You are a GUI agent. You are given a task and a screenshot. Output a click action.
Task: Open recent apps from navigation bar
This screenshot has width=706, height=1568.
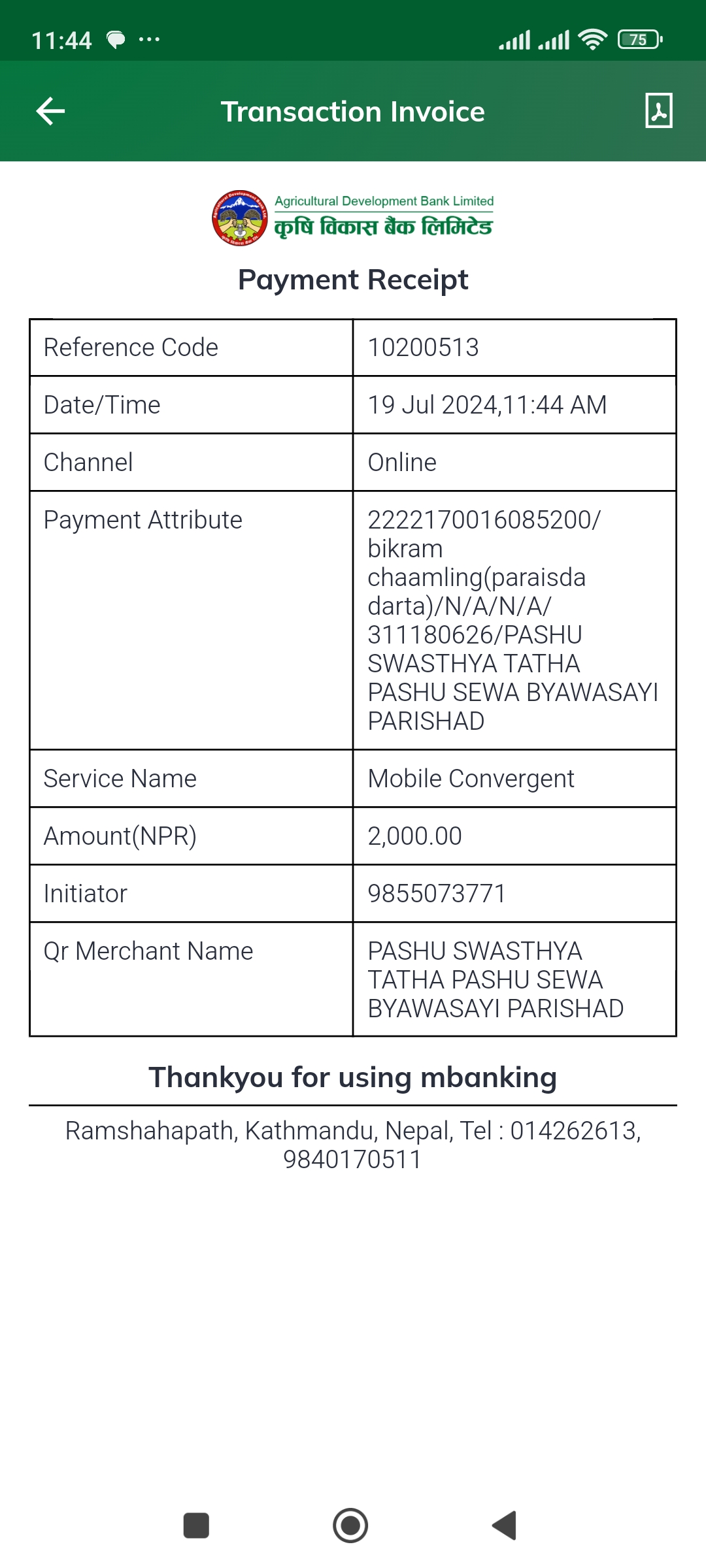(196, 1526)
